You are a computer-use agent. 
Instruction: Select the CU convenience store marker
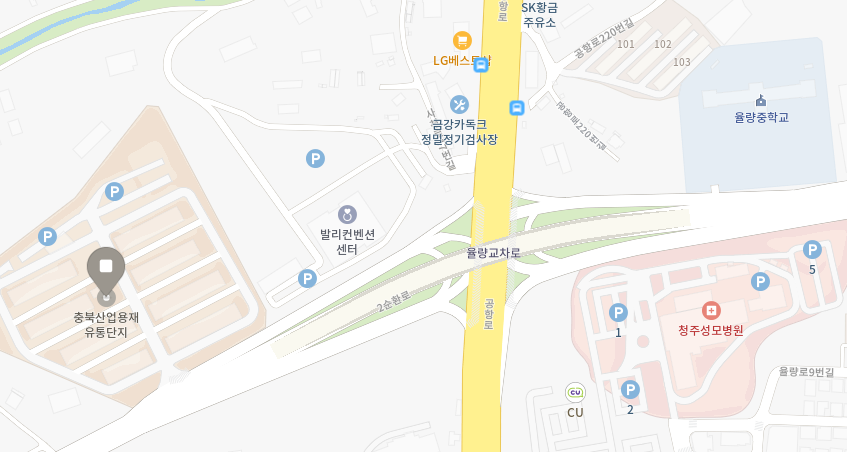click(x=575, y=392)
